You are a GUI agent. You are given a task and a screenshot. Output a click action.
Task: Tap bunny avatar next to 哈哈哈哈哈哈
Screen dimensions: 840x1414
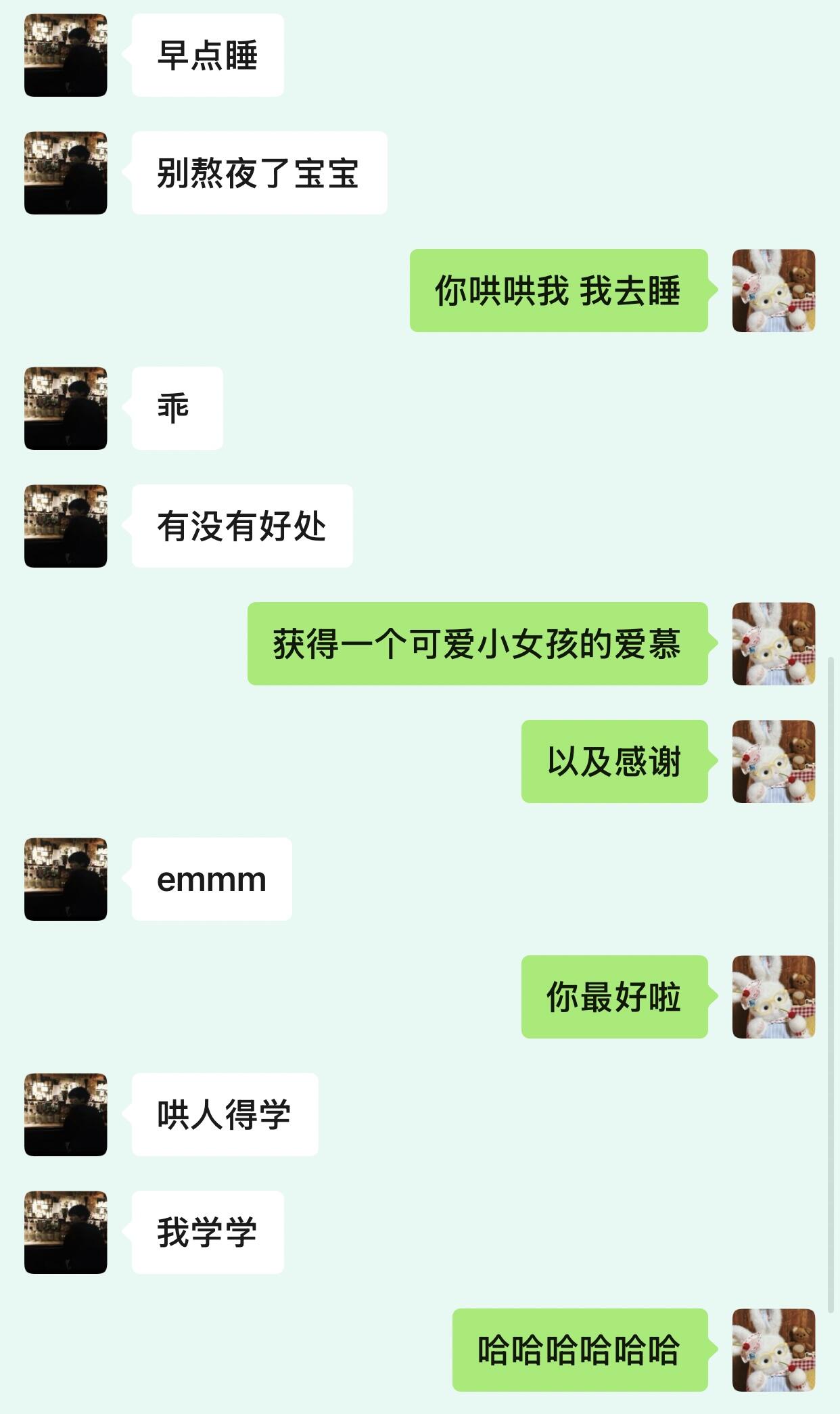pos(774,1350)
